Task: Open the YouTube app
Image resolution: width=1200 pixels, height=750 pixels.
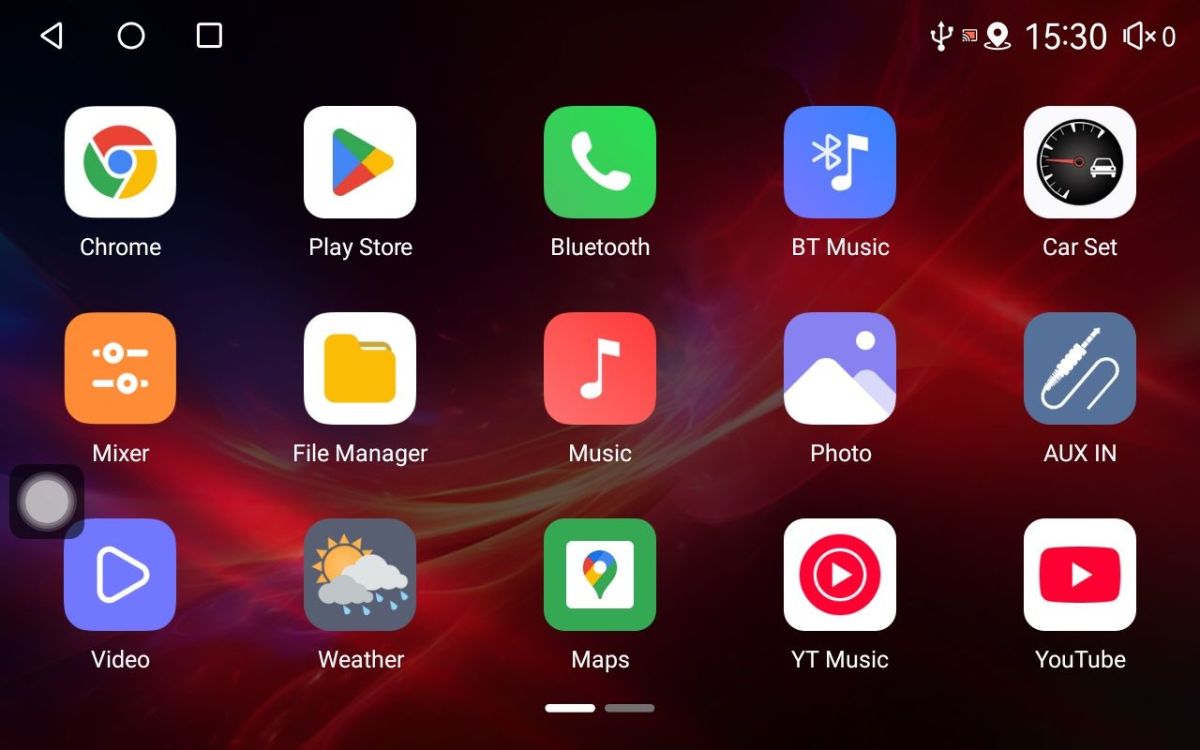Action: 1080,575
